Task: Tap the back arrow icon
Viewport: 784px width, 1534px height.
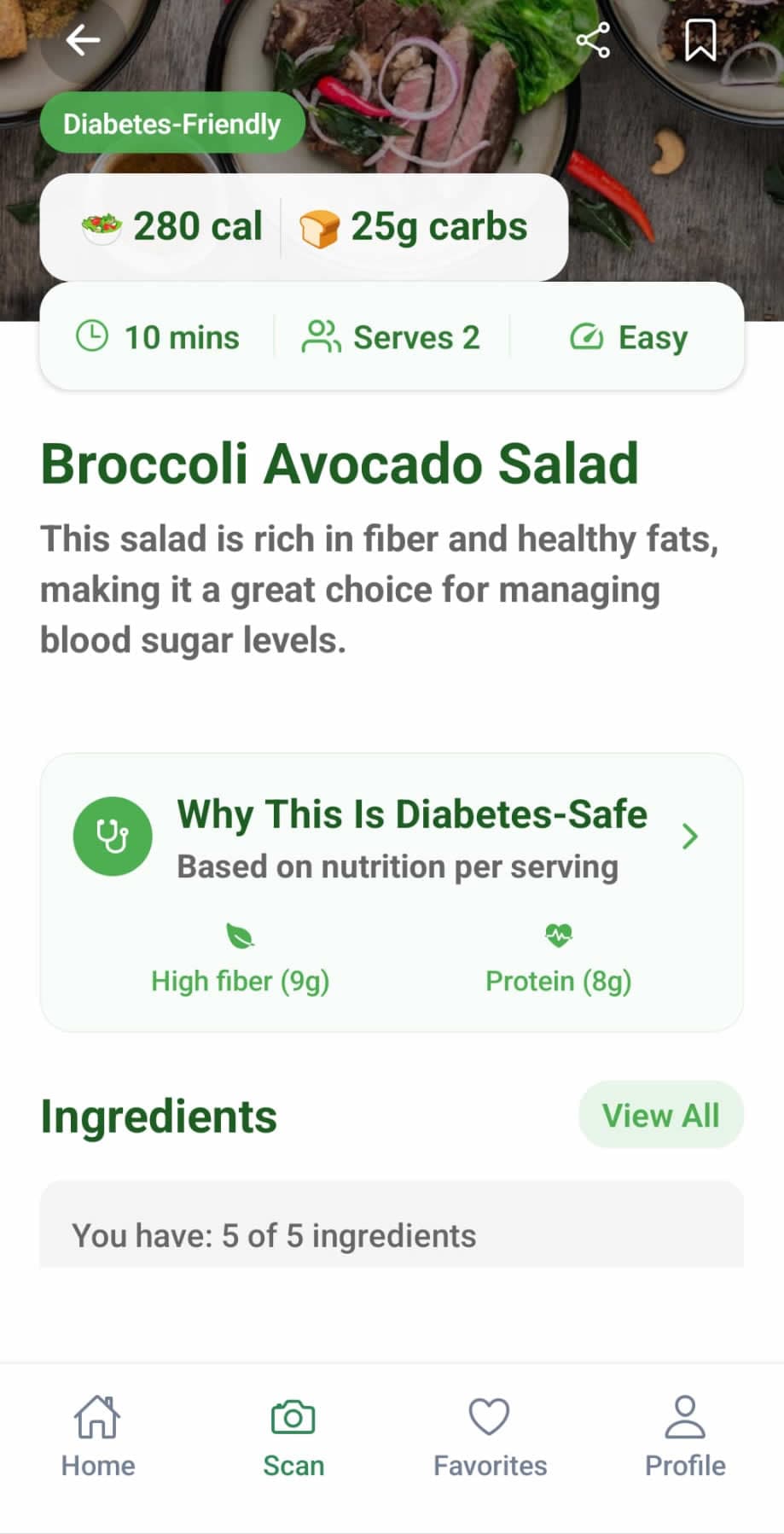Action: coord(83,38)
